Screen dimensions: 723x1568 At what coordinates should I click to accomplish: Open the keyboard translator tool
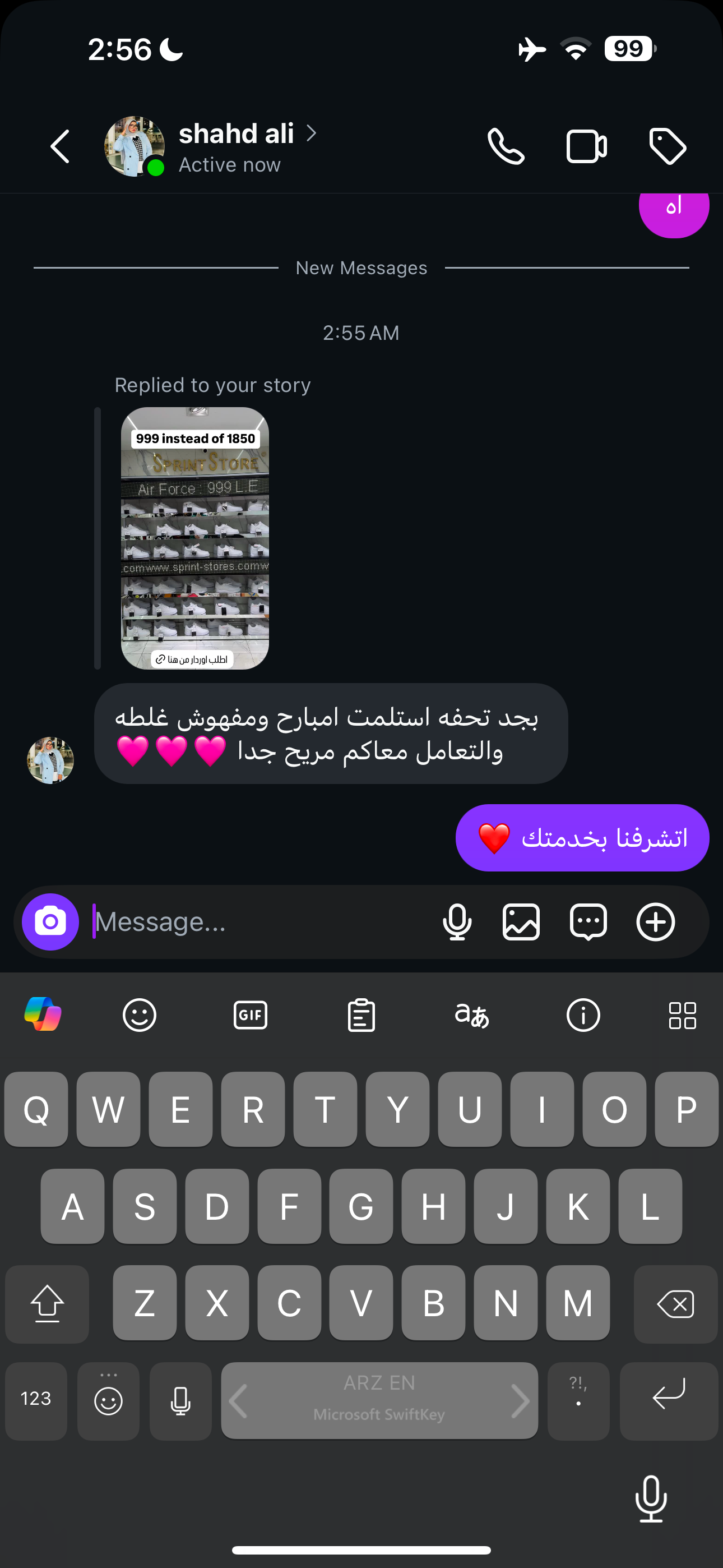[472, 1014]
